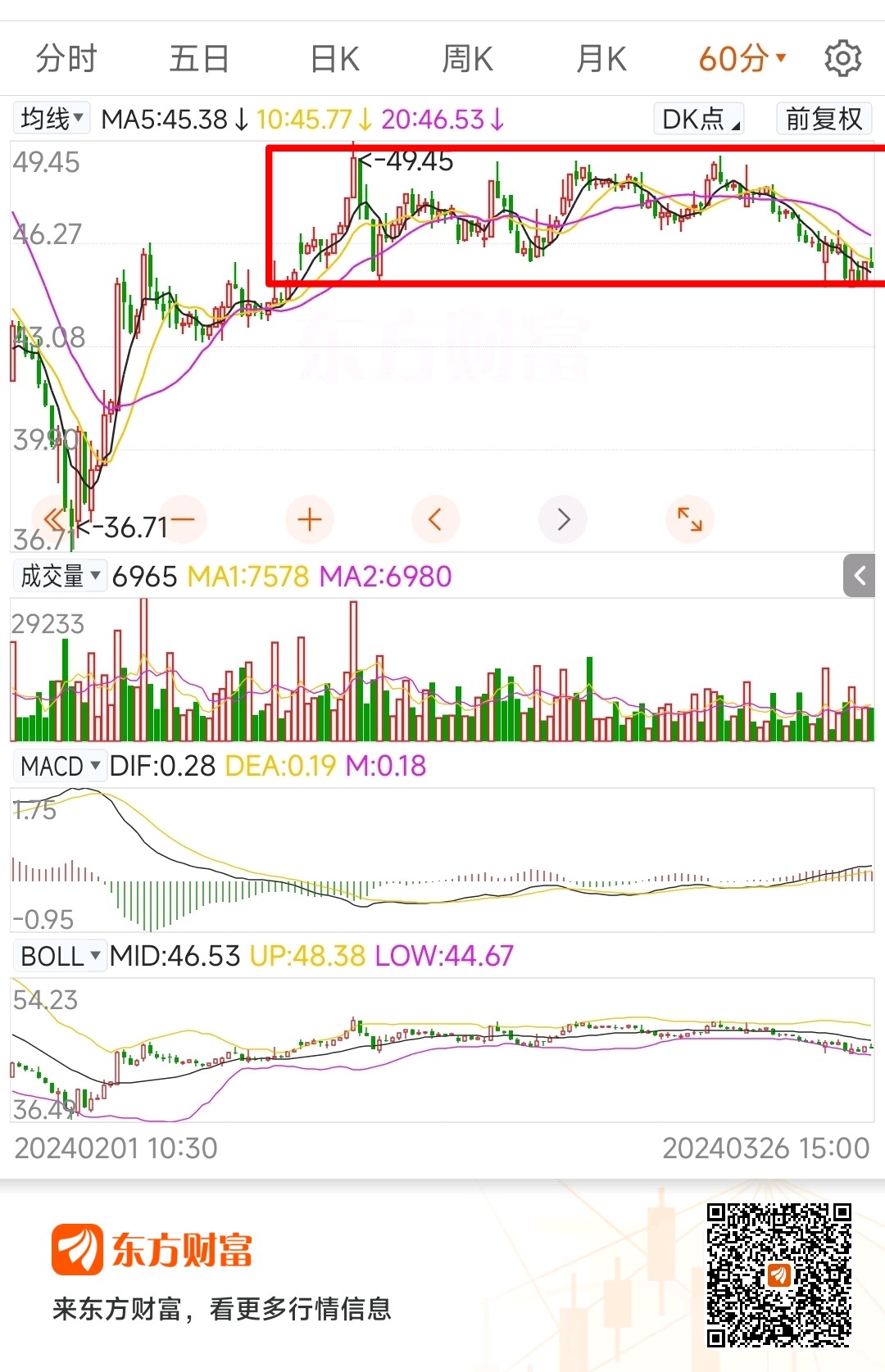The image size is (885, 1372).
Task: Switch to the 五日 tab
Action: coord(199,59)
